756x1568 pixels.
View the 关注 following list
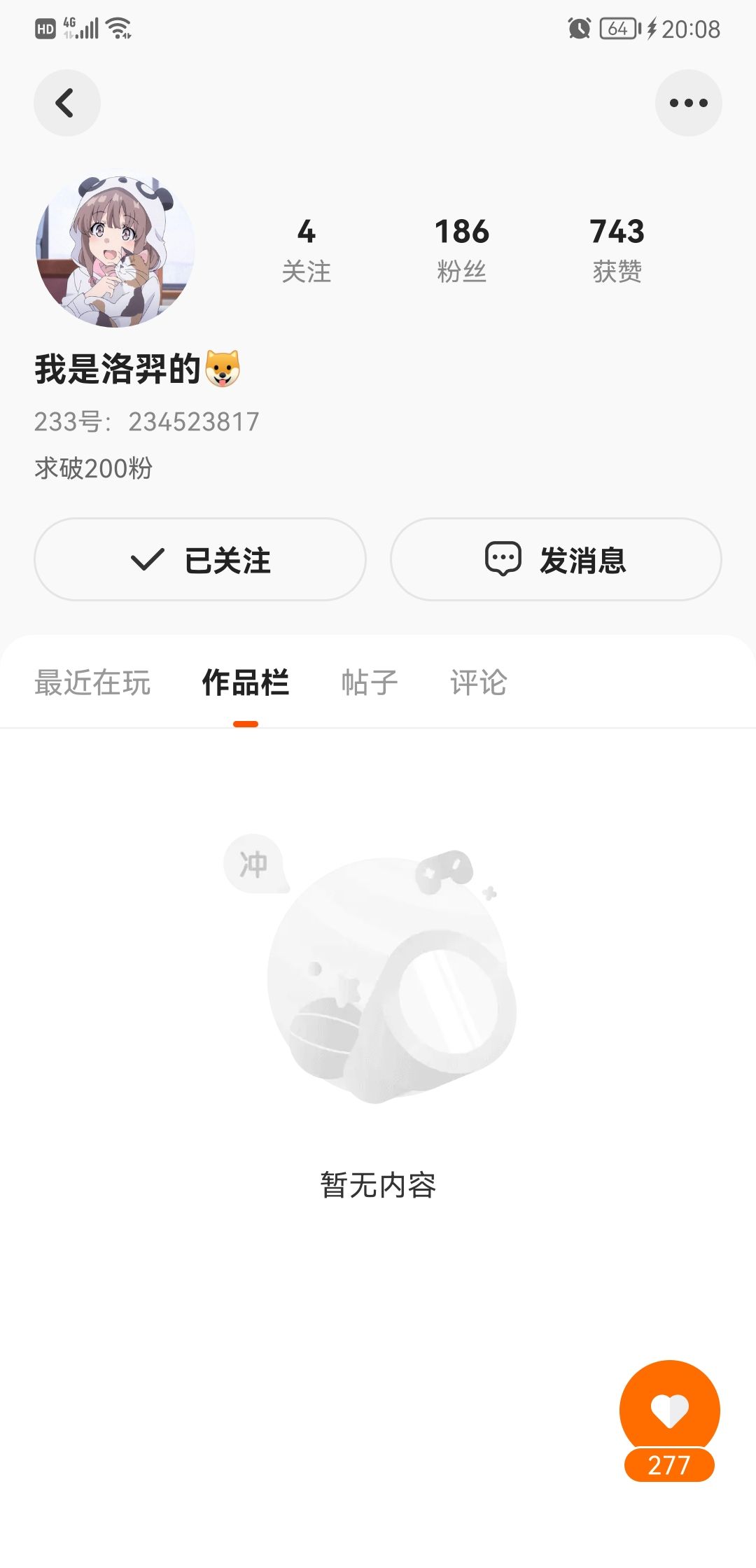(x=306, y=249)
